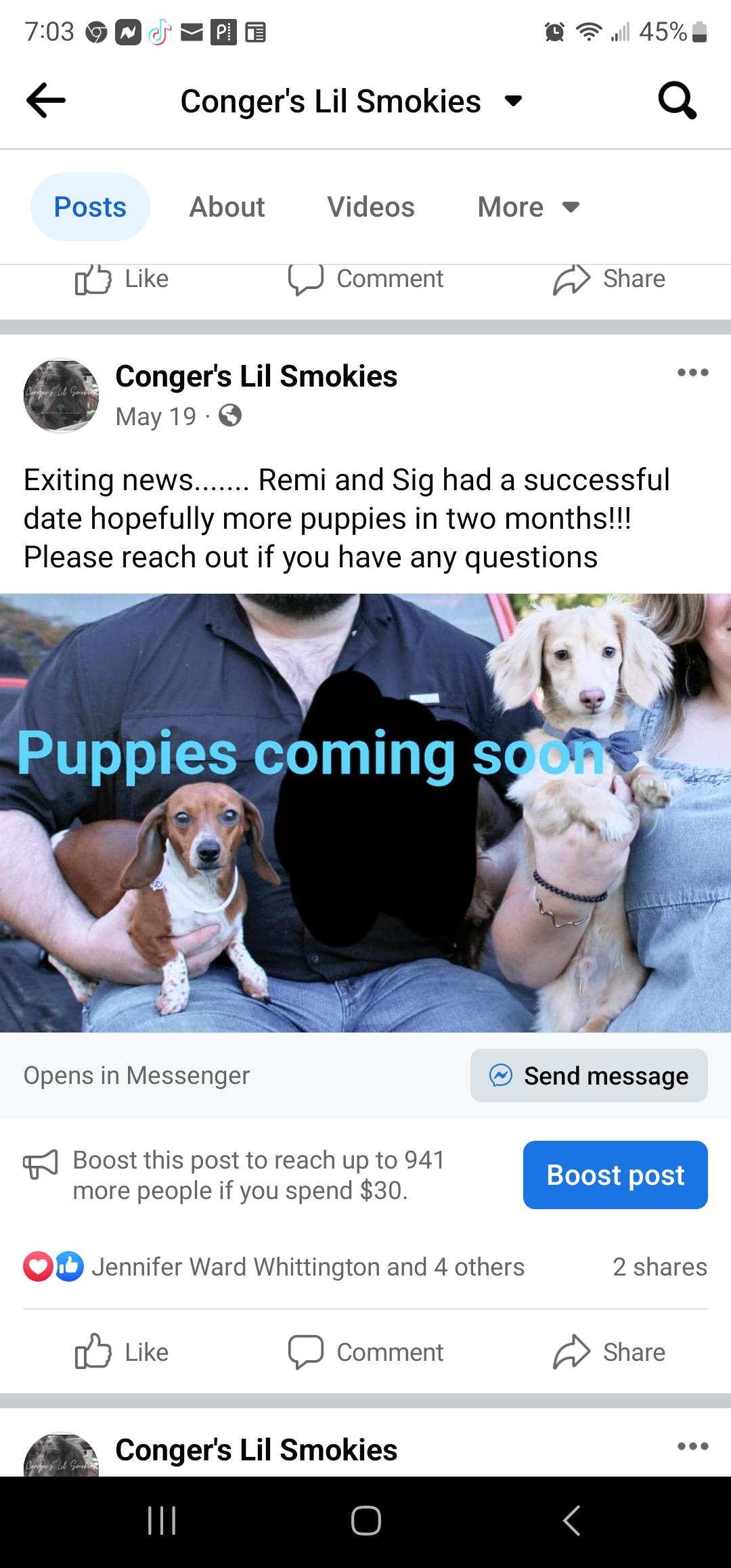Like the May 19 puppies post
Viewport: 731px width, 1568px height.
(x=122, y=1352)
